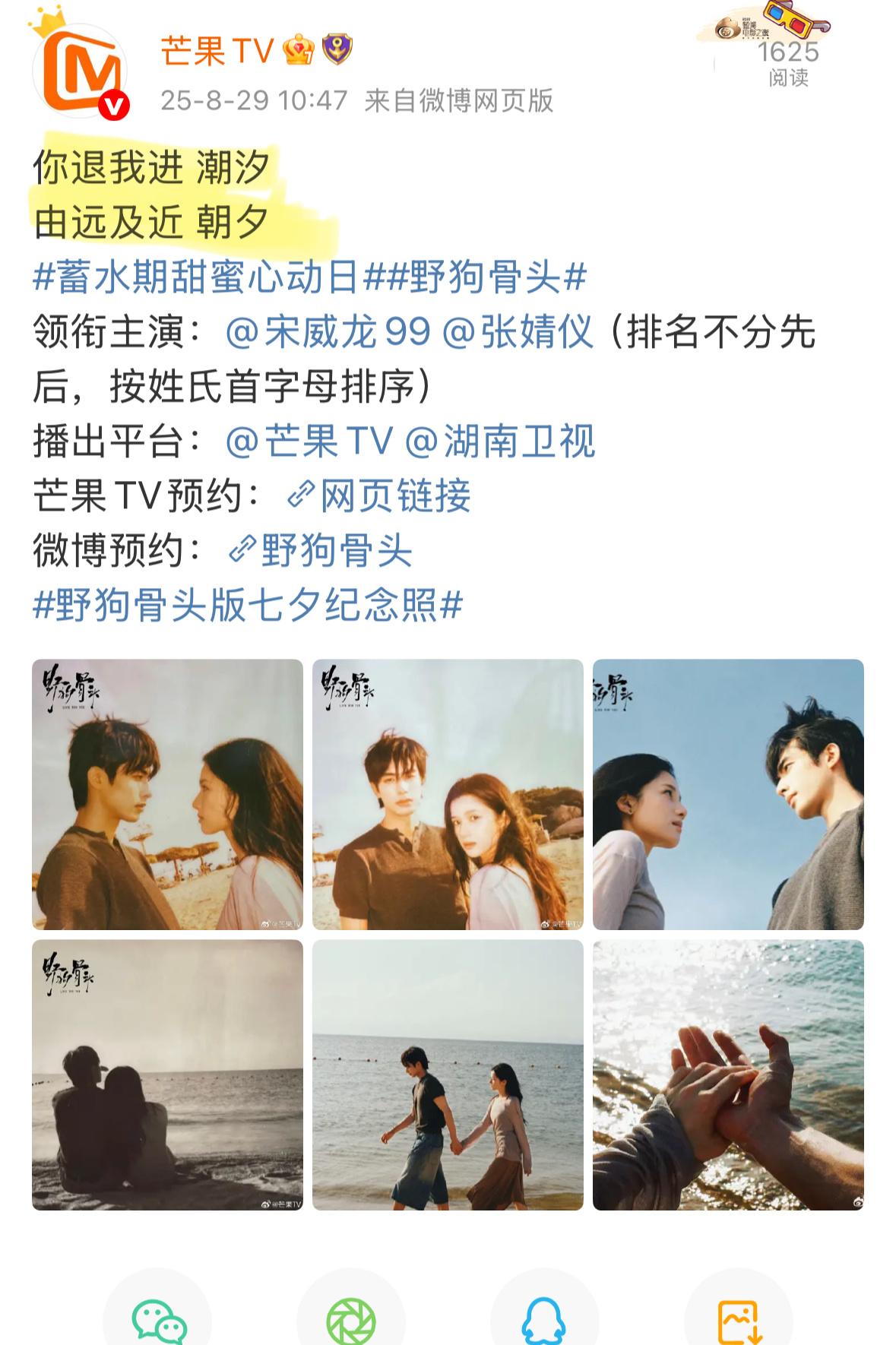The height and width of the screenshot is (1345, 896).
Task: Visit the @张婧仪 mention
Action: click(517, 332)
